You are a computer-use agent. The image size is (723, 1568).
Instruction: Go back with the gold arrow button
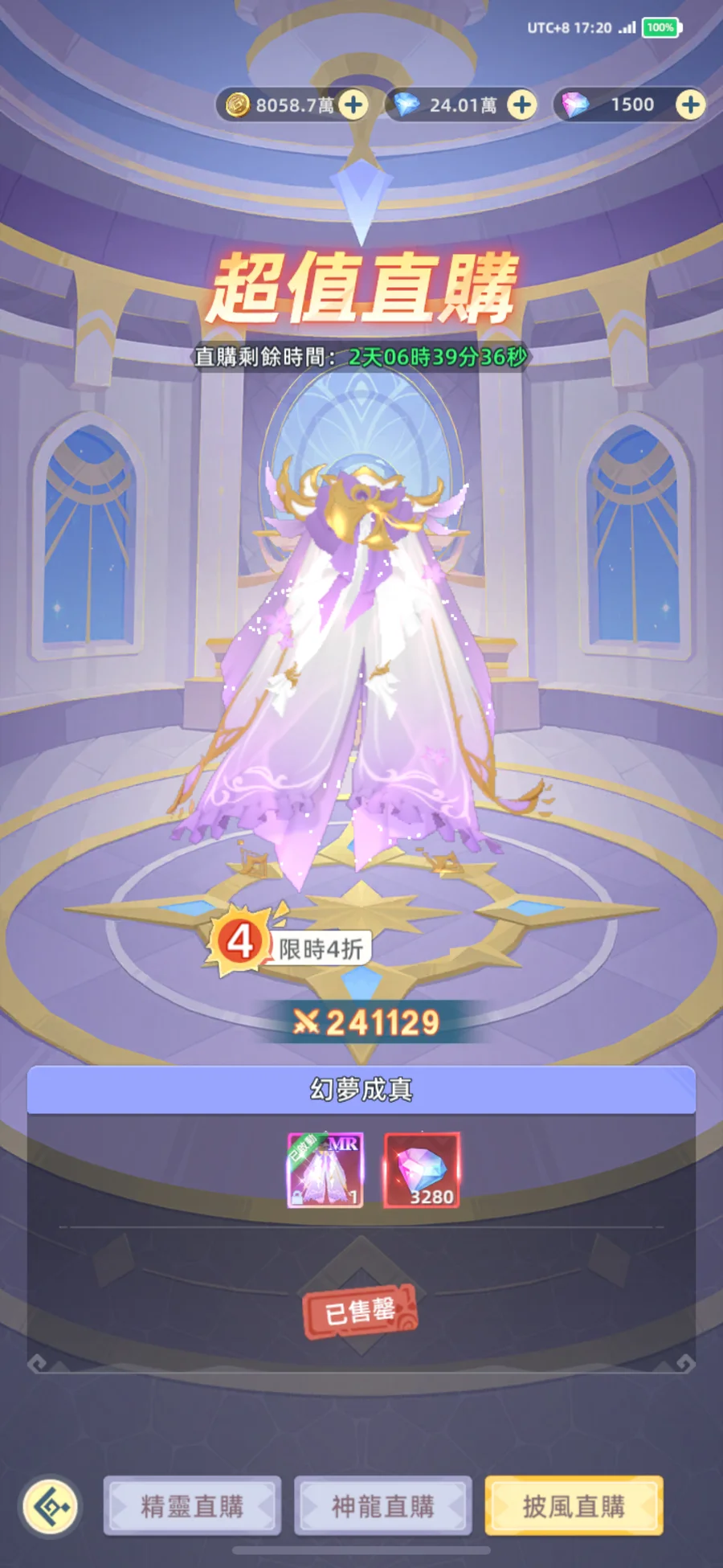click(51, 1507)
